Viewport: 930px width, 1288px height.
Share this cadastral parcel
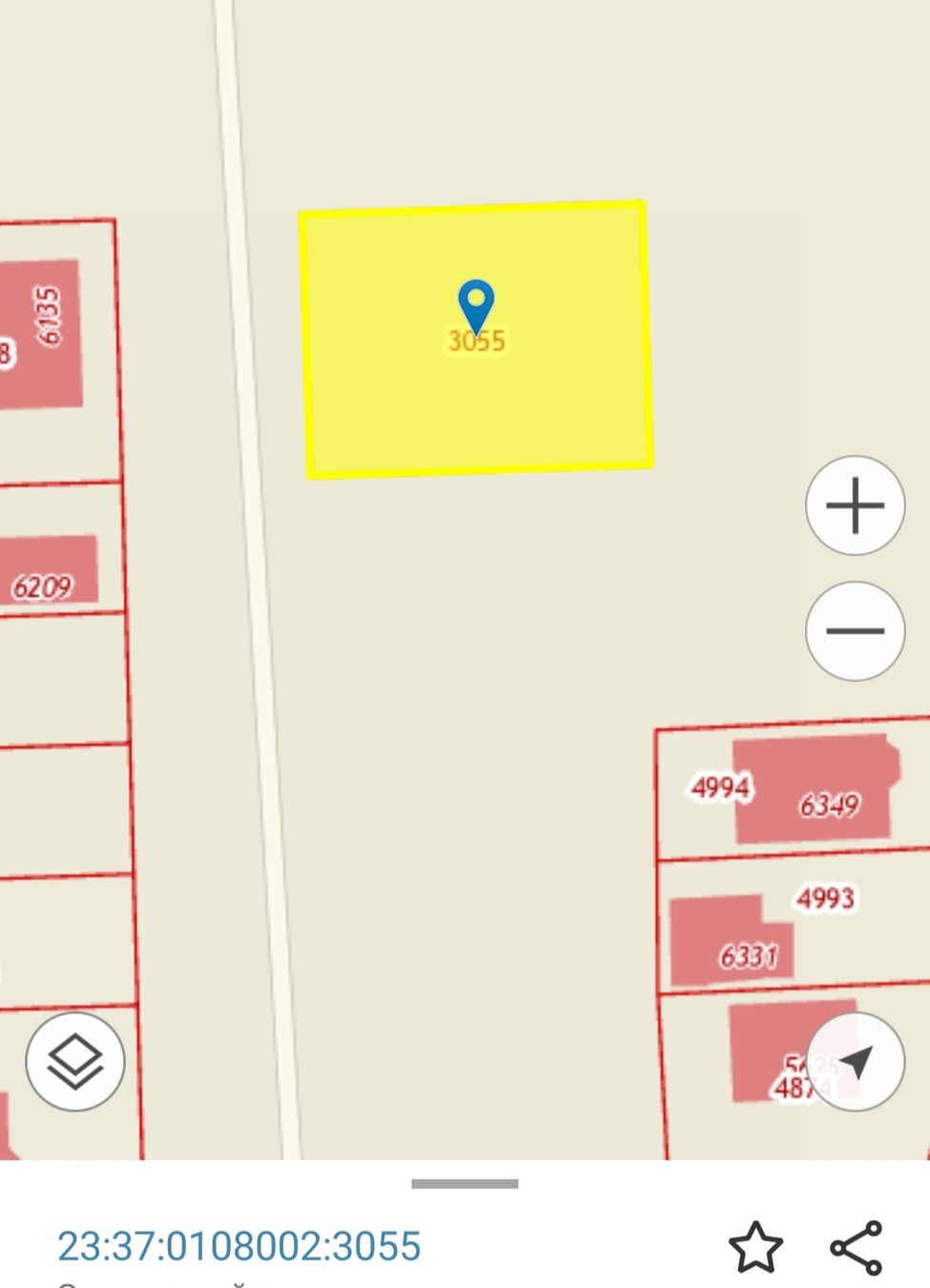856,1247
